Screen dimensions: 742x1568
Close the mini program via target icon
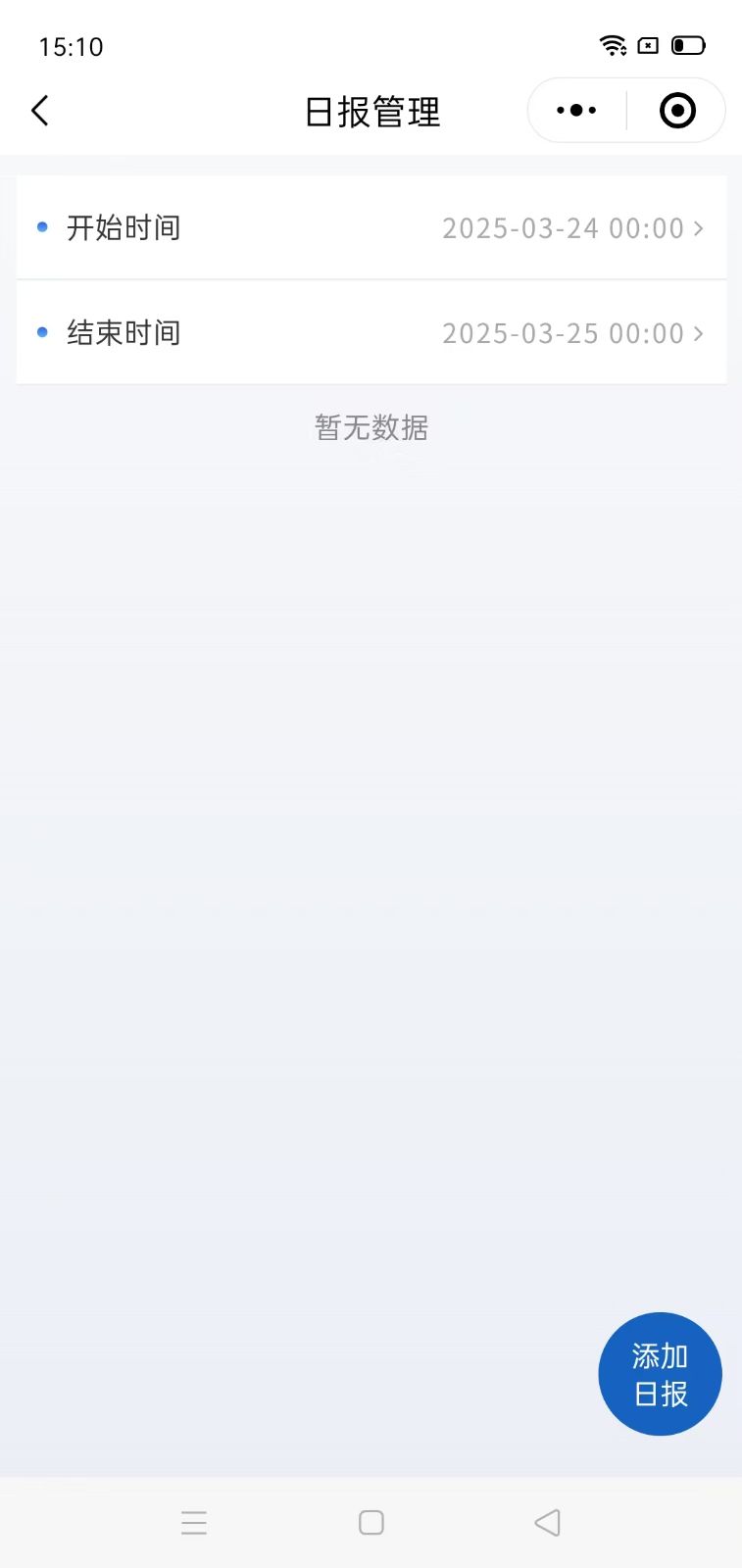coord(677,111)
